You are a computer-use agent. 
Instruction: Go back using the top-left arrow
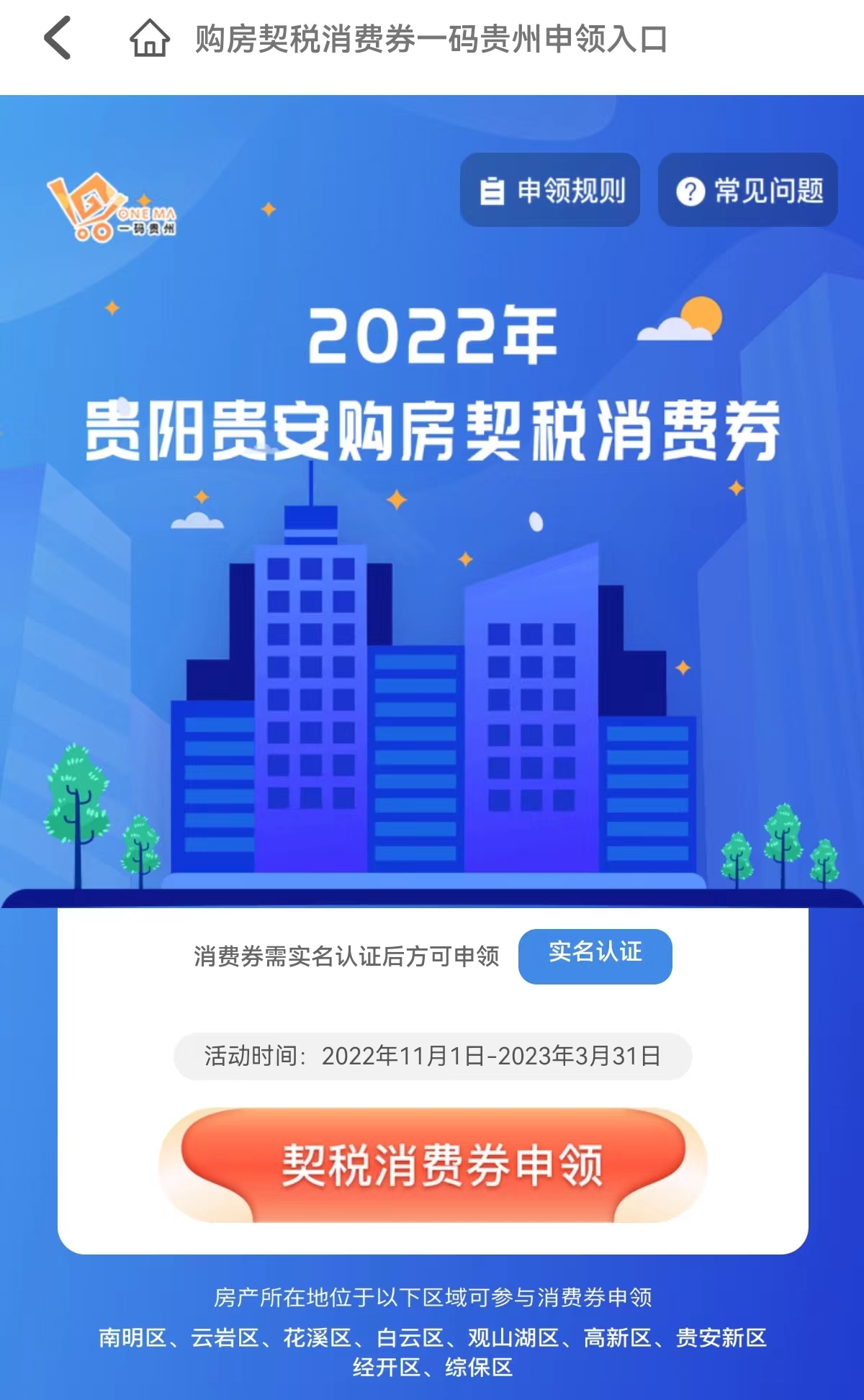click(58, 38)
